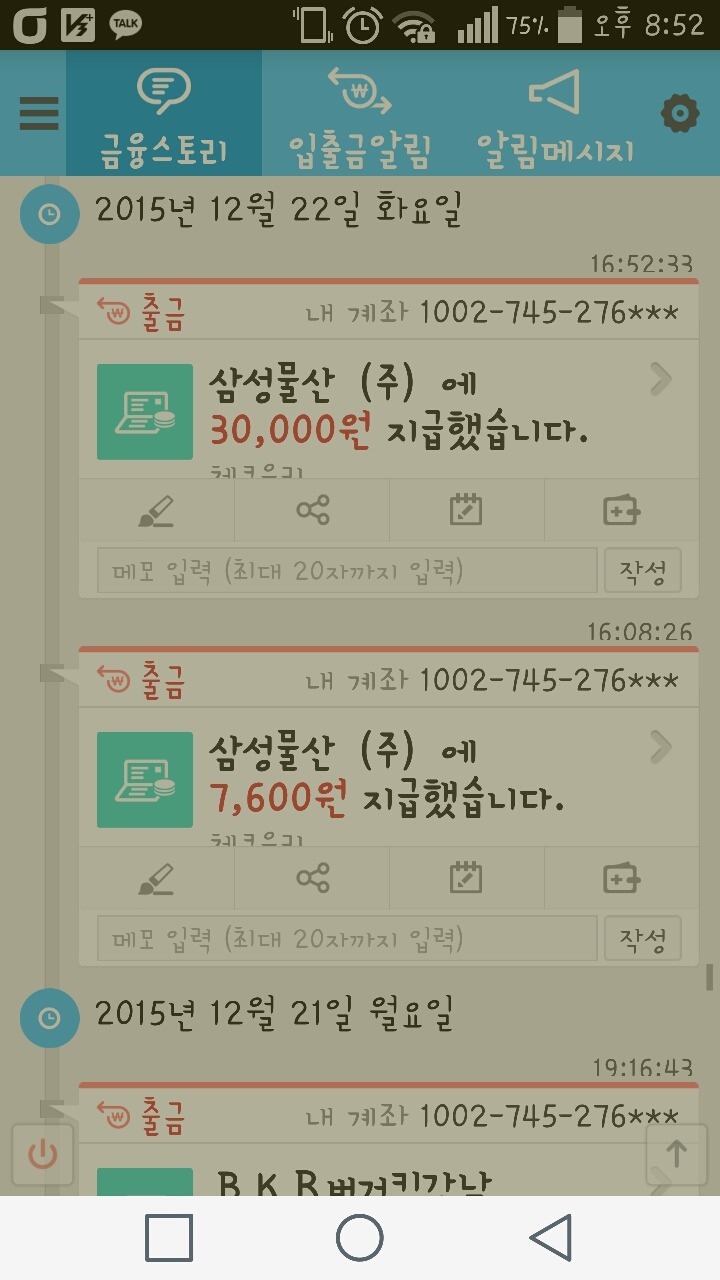Tap the wallet add icon on 30,000원 entry

622,511
